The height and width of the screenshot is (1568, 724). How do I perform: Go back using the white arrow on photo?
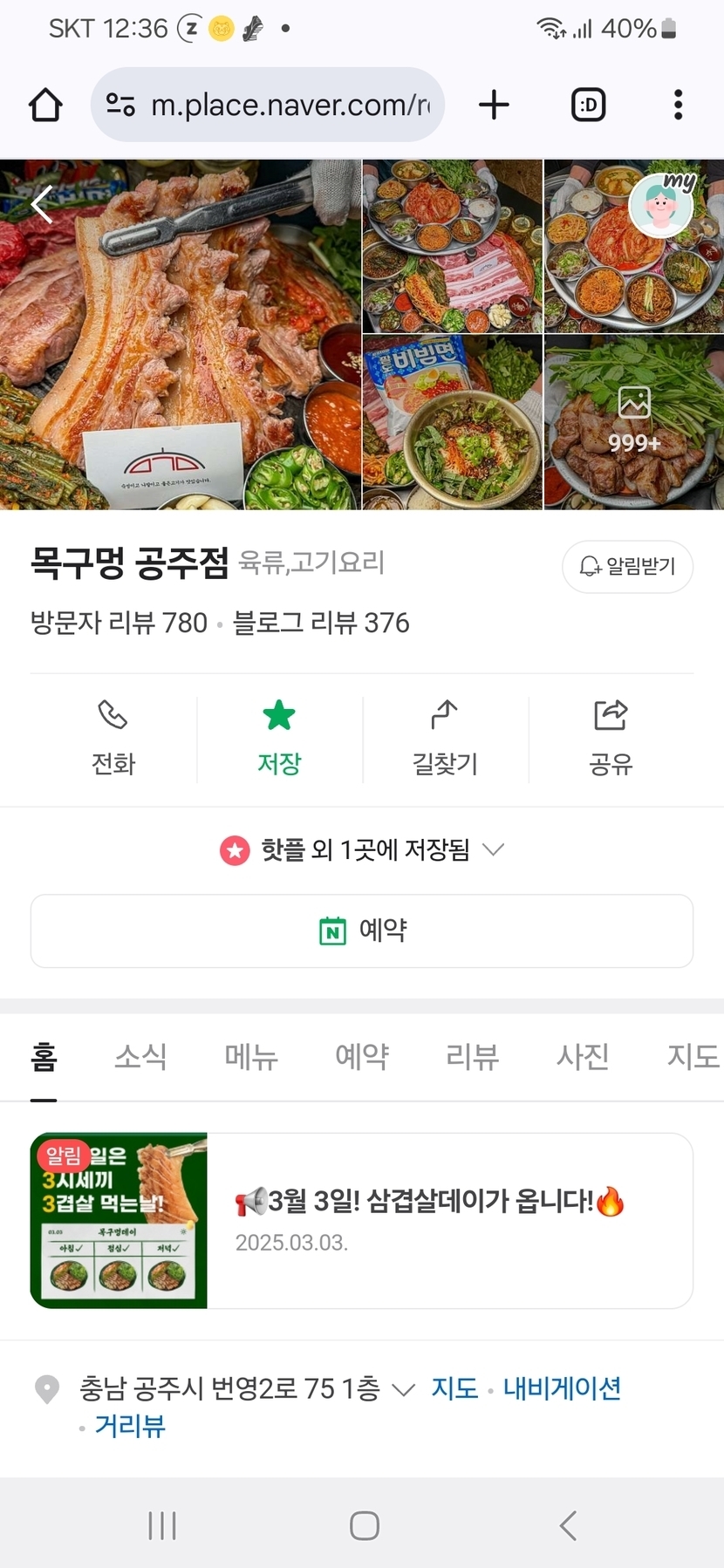pos(42,205)
